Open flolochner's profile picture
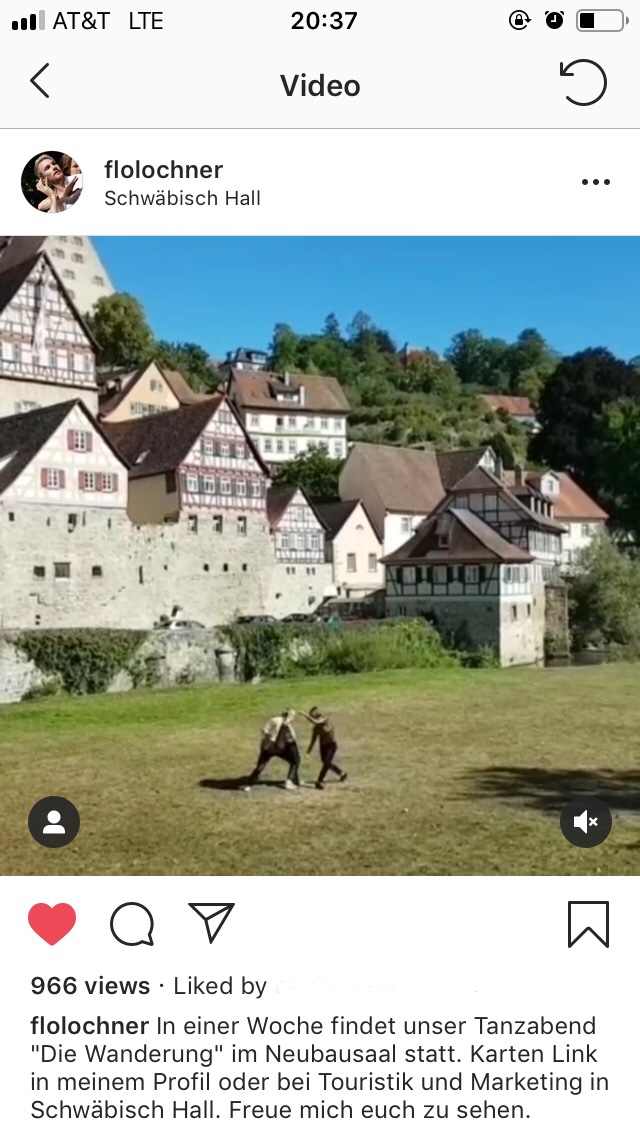The width and height of the screenshot is (640, 1136). pyautogui.click(x=52, y=182)
